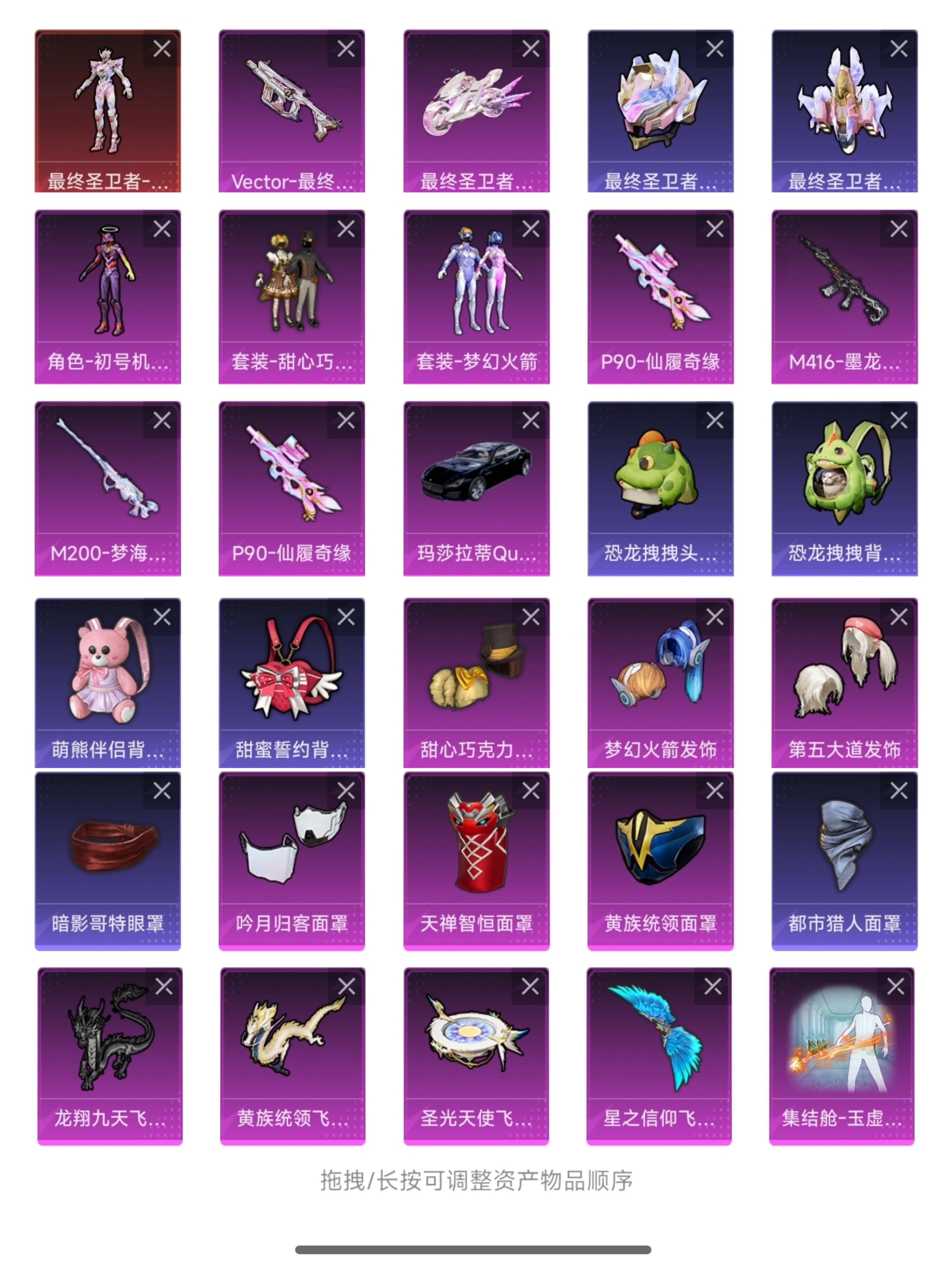The image size is (952, 1270).
Task: Delete the 套装-甜心巧 outfit item
Action: click(346, 229)
